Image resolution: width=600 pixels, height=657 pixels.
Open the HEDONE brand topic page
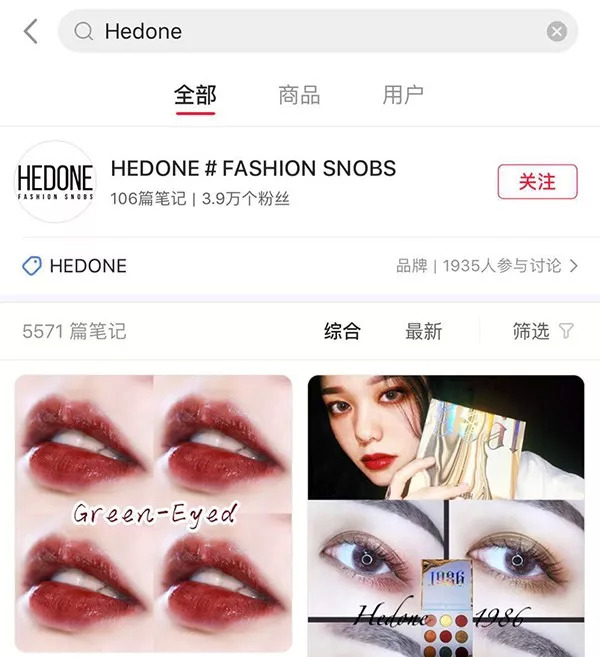point(300,266)
